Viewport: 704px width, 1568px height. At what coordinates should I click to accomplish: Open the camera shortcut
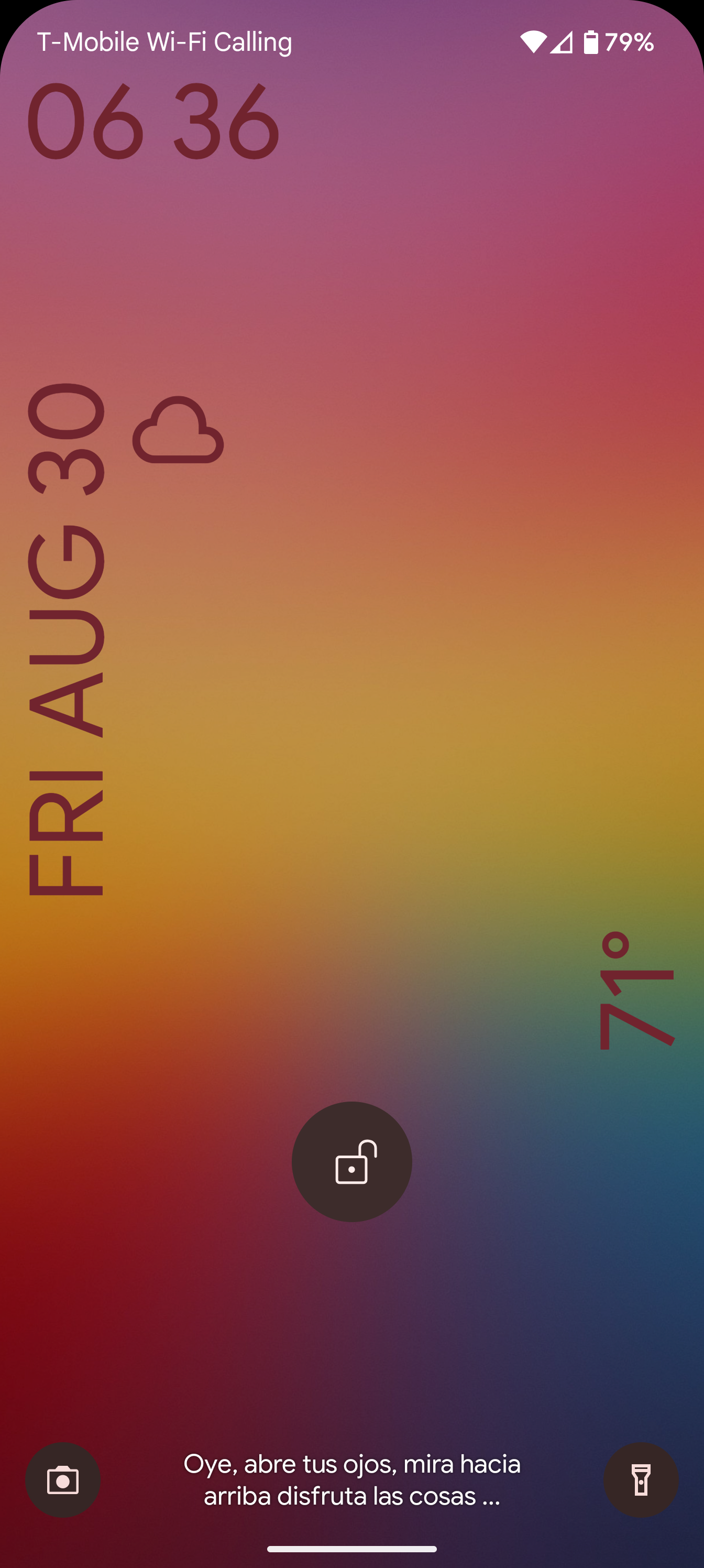(63, 1480)
